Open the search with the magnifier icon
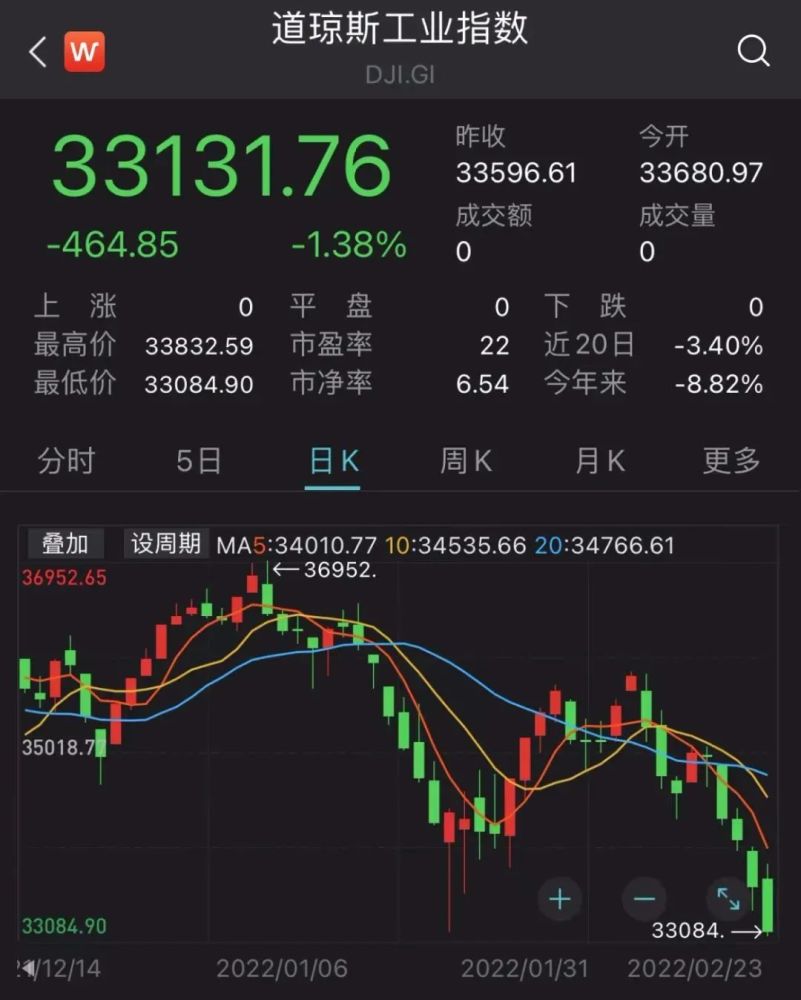Viewport: 801px width, 1000px height. tap(752, 50)
